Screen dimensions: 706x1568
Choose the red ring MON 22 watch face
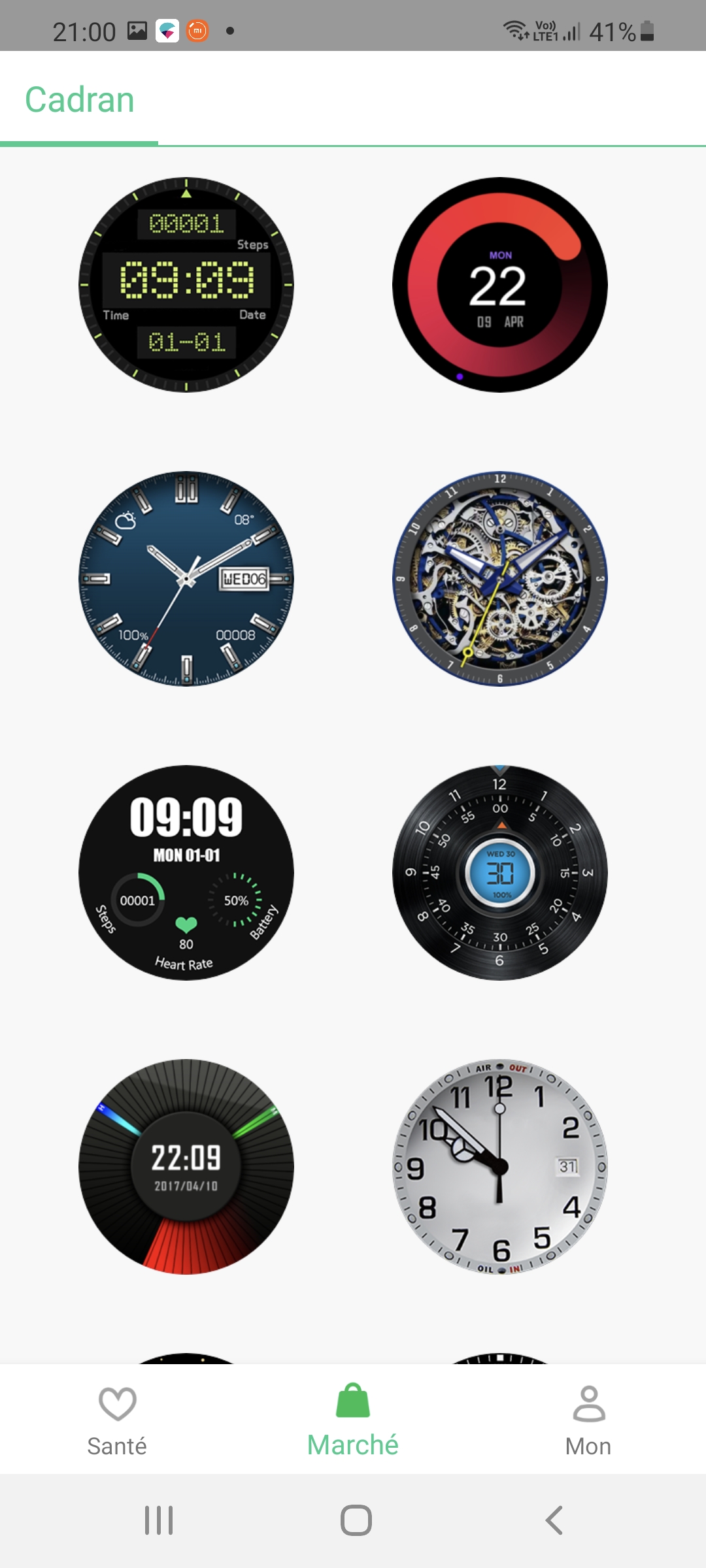[x=500, y=285]
